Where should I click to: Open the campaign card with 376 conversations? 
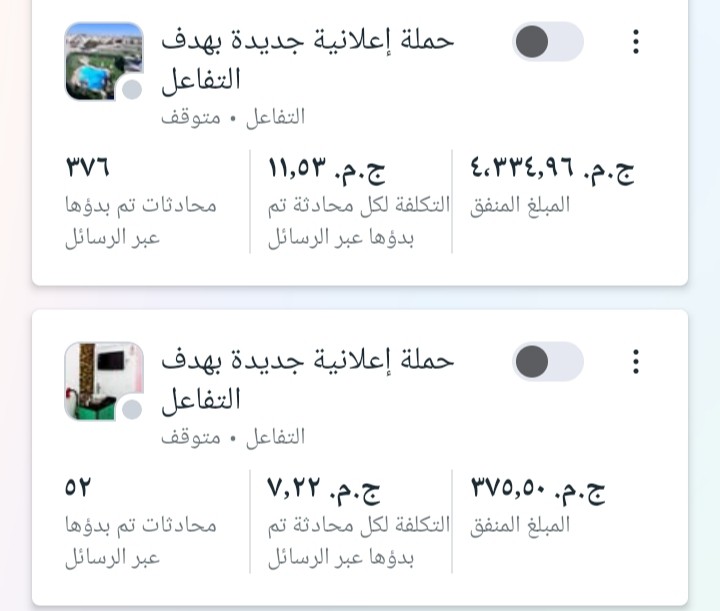308,58
